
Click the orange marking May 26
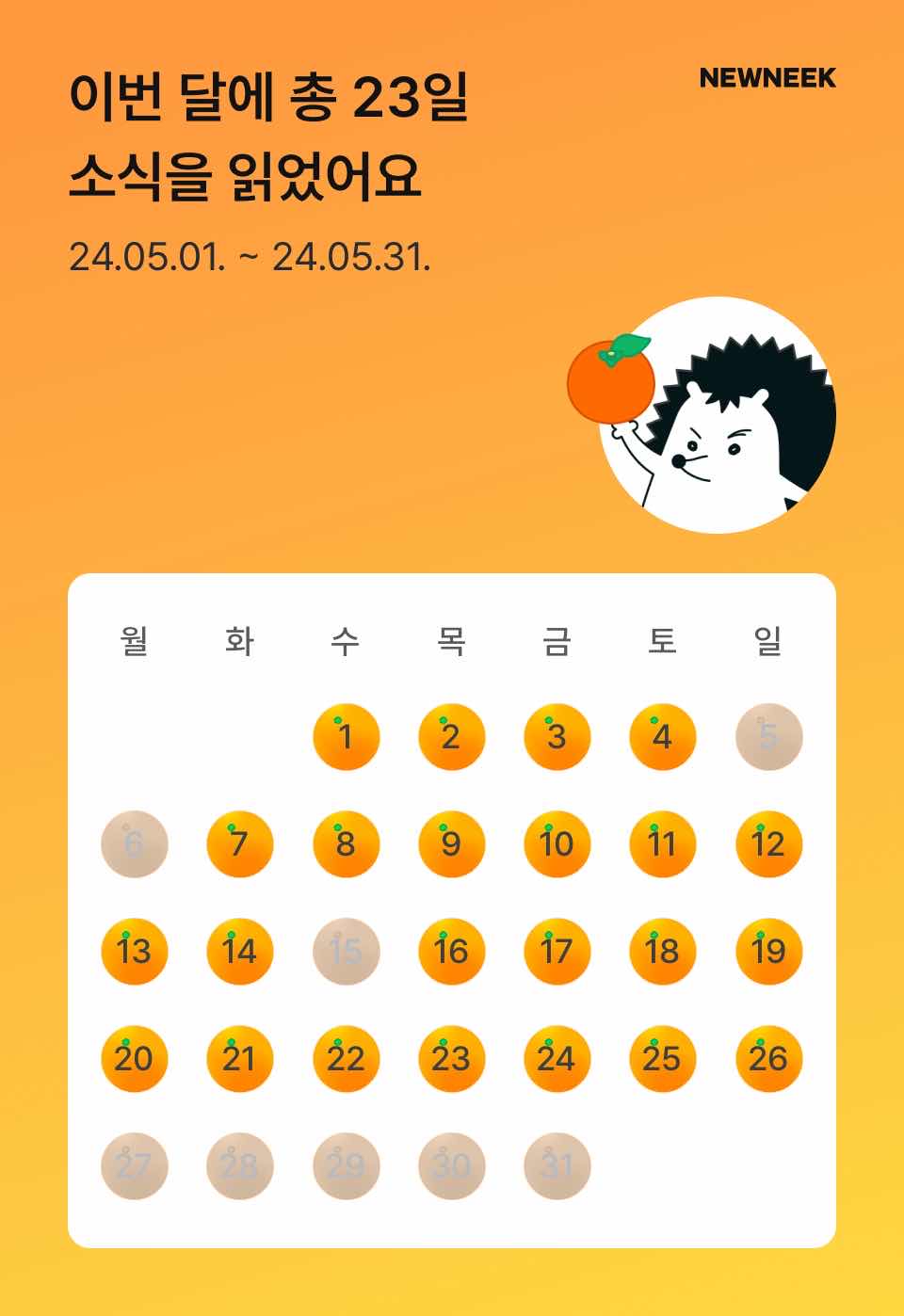pos(767,1059)
